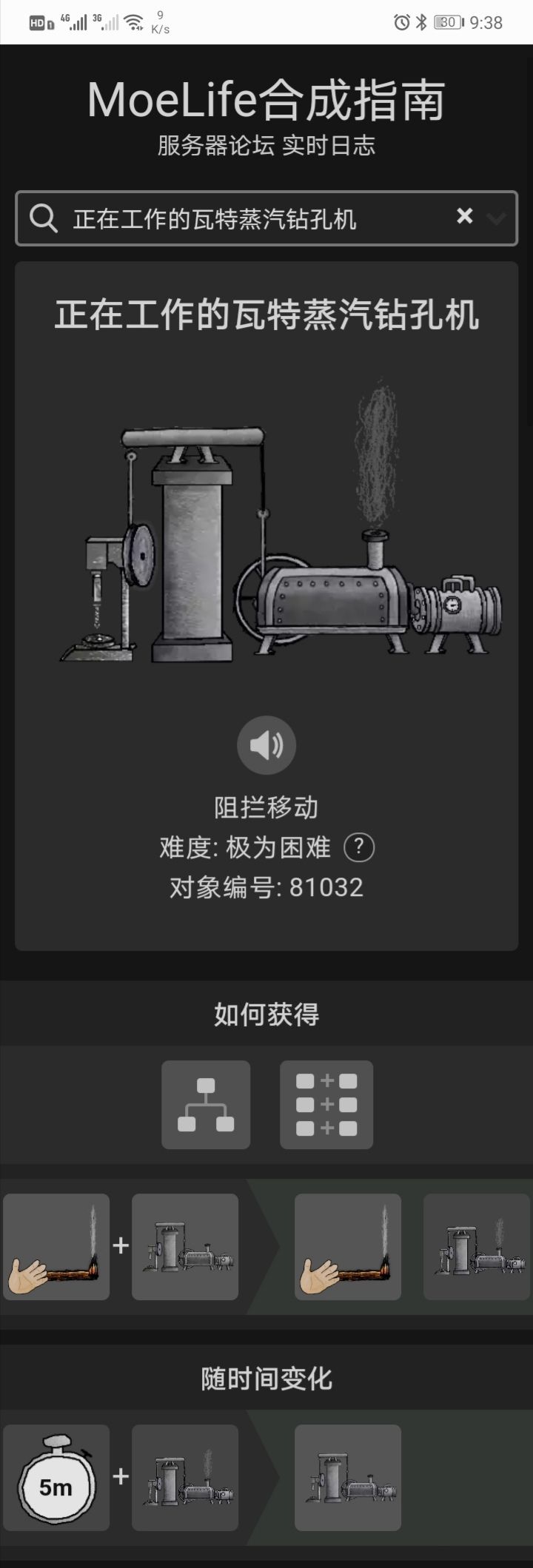Clear the search box with the X

[x=465, y=216]
